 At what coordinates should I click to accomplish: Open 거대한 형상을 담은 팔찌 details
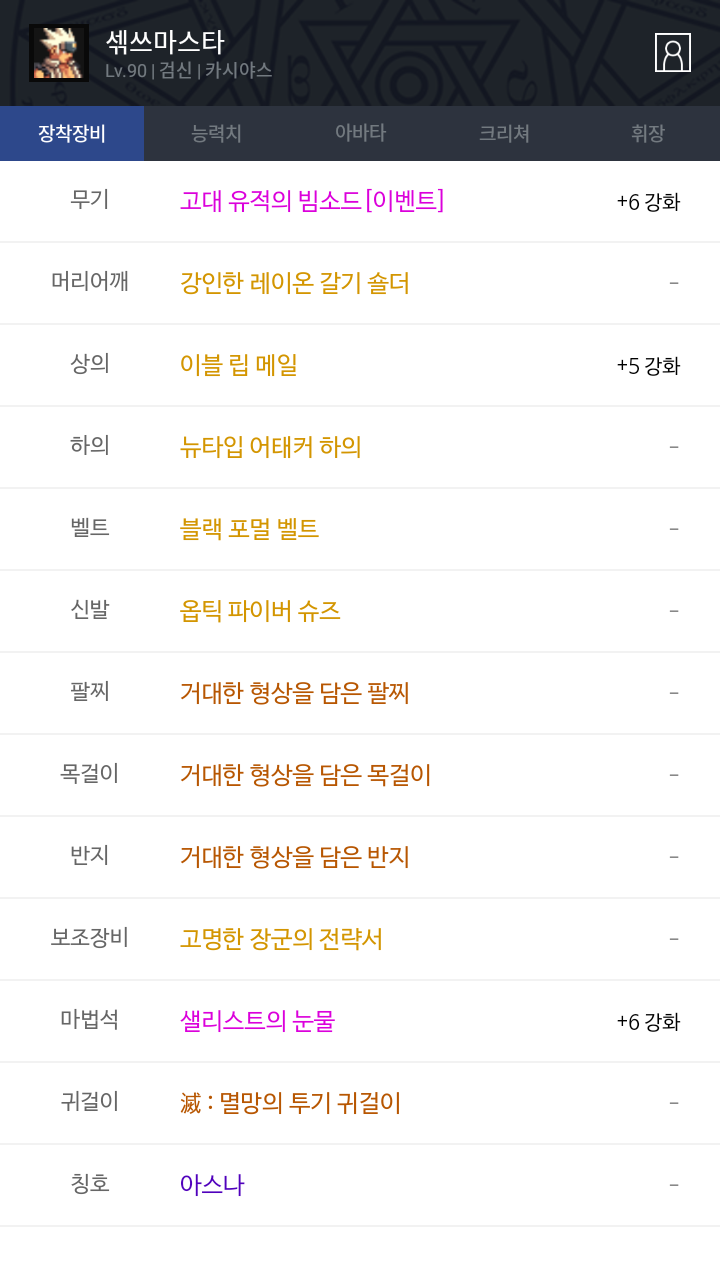pyautogui.click(x=295, y=693)
